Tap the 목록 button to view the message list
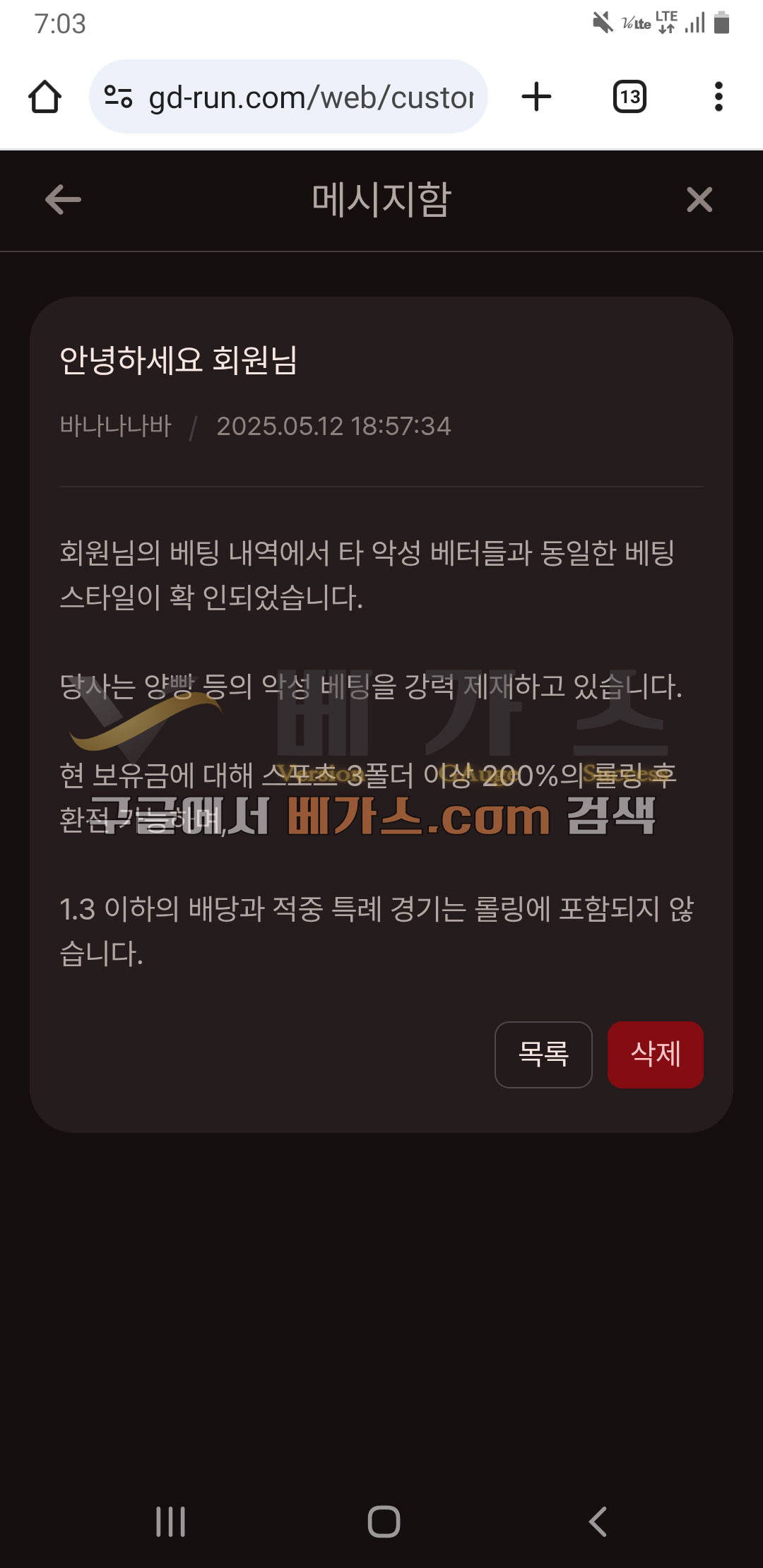 coord(543,1054)
